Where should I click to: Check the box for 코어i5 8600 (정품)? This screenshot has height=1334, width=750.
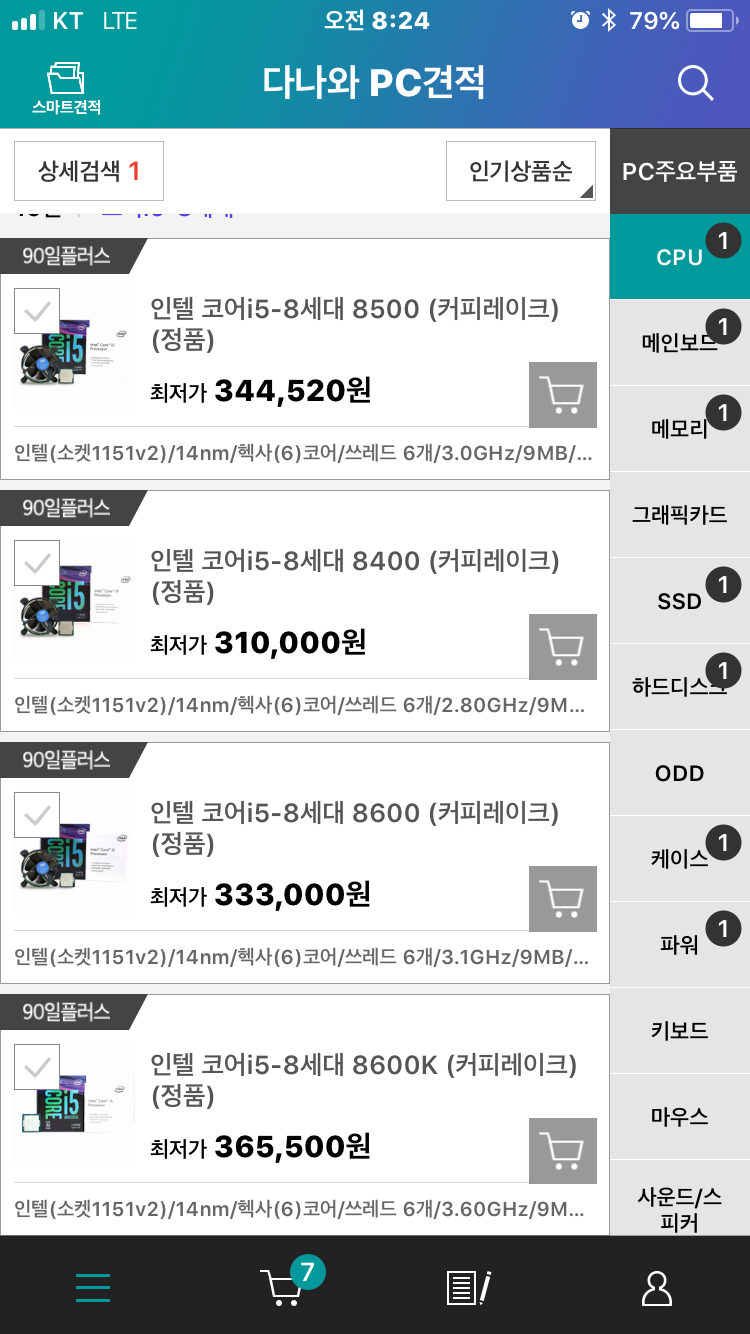[x=37, y=815]
